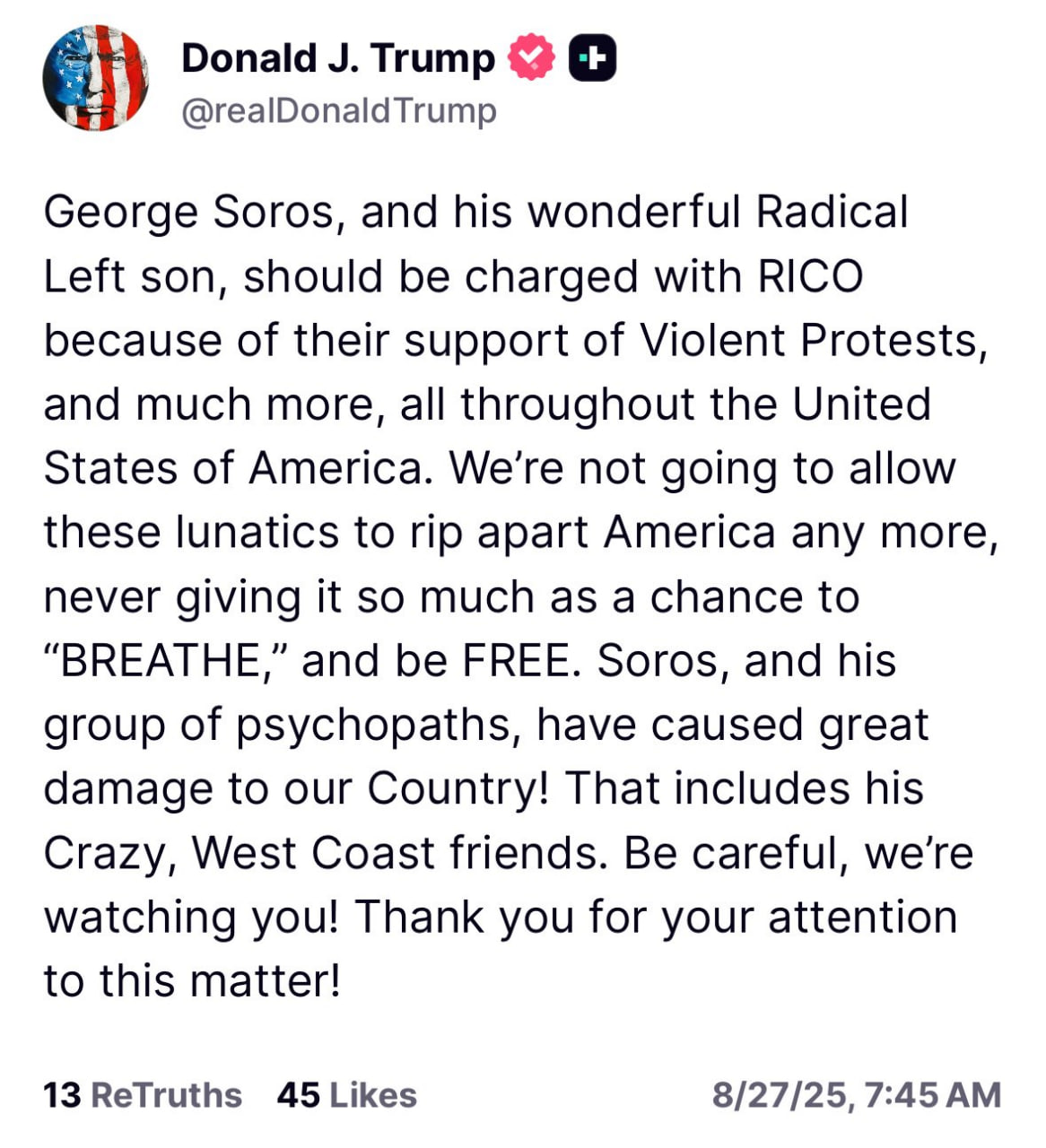1046x1148 pixels.
Task: Open the @realDonaldTrump profile handle
Action: tap(338, 111)
